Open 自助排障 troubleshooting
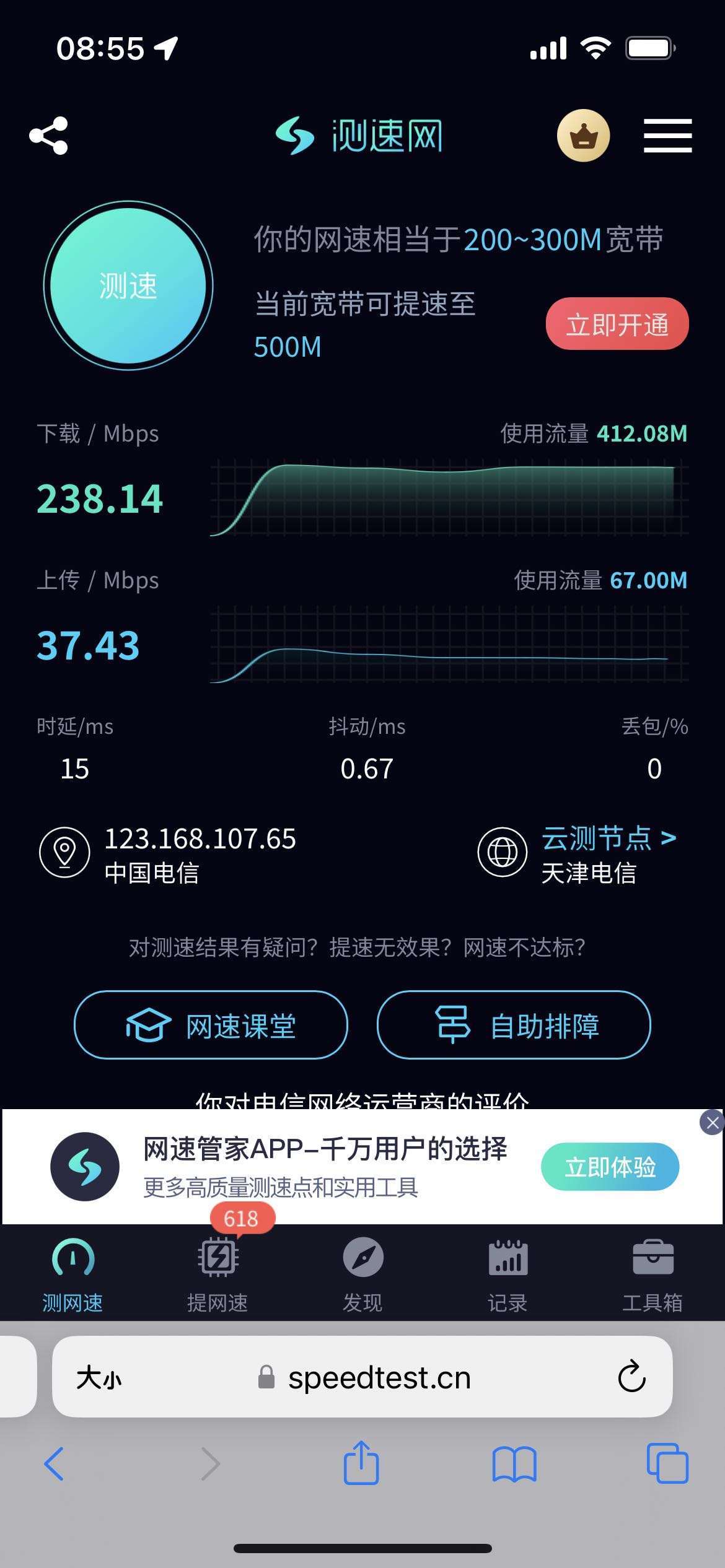Image resolution: width=725 pixels, height=1568 pixels. point(514,1026)
